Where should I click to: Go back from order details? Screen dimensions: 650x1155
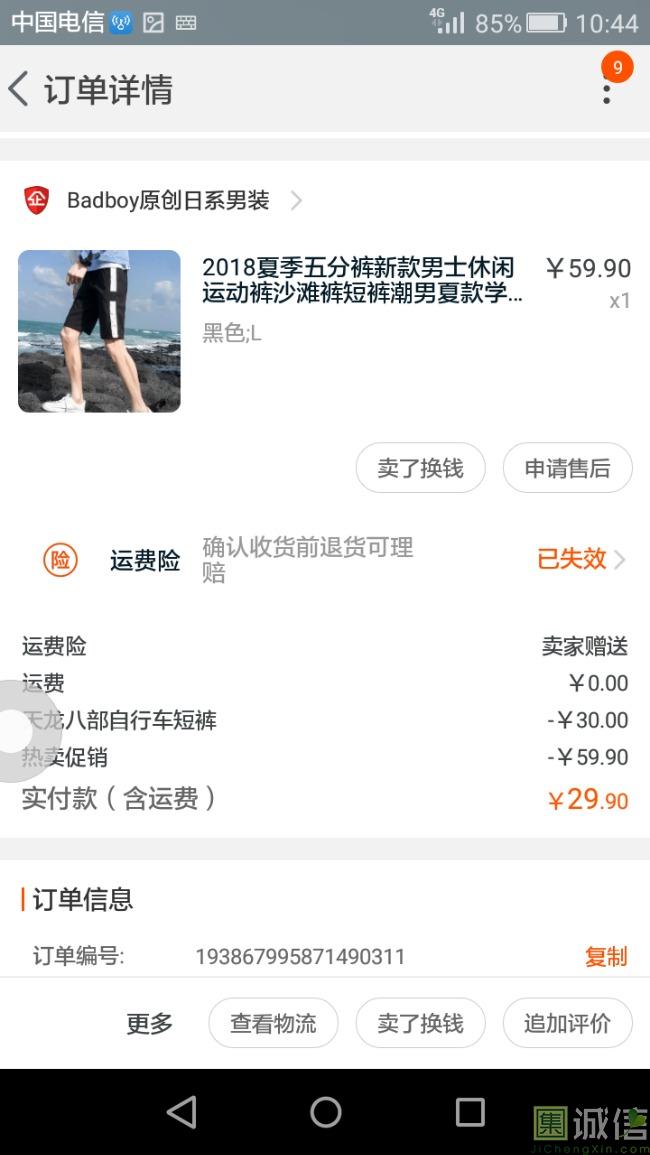20,90
